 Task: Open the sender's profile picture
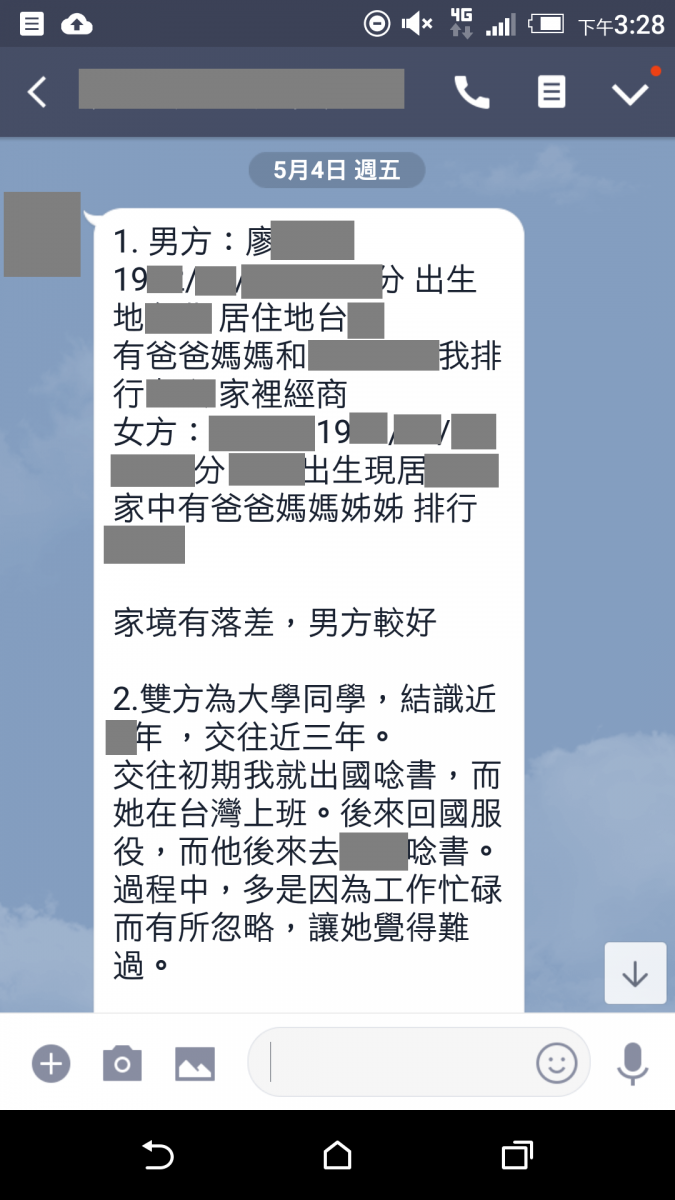coord(42,235)
